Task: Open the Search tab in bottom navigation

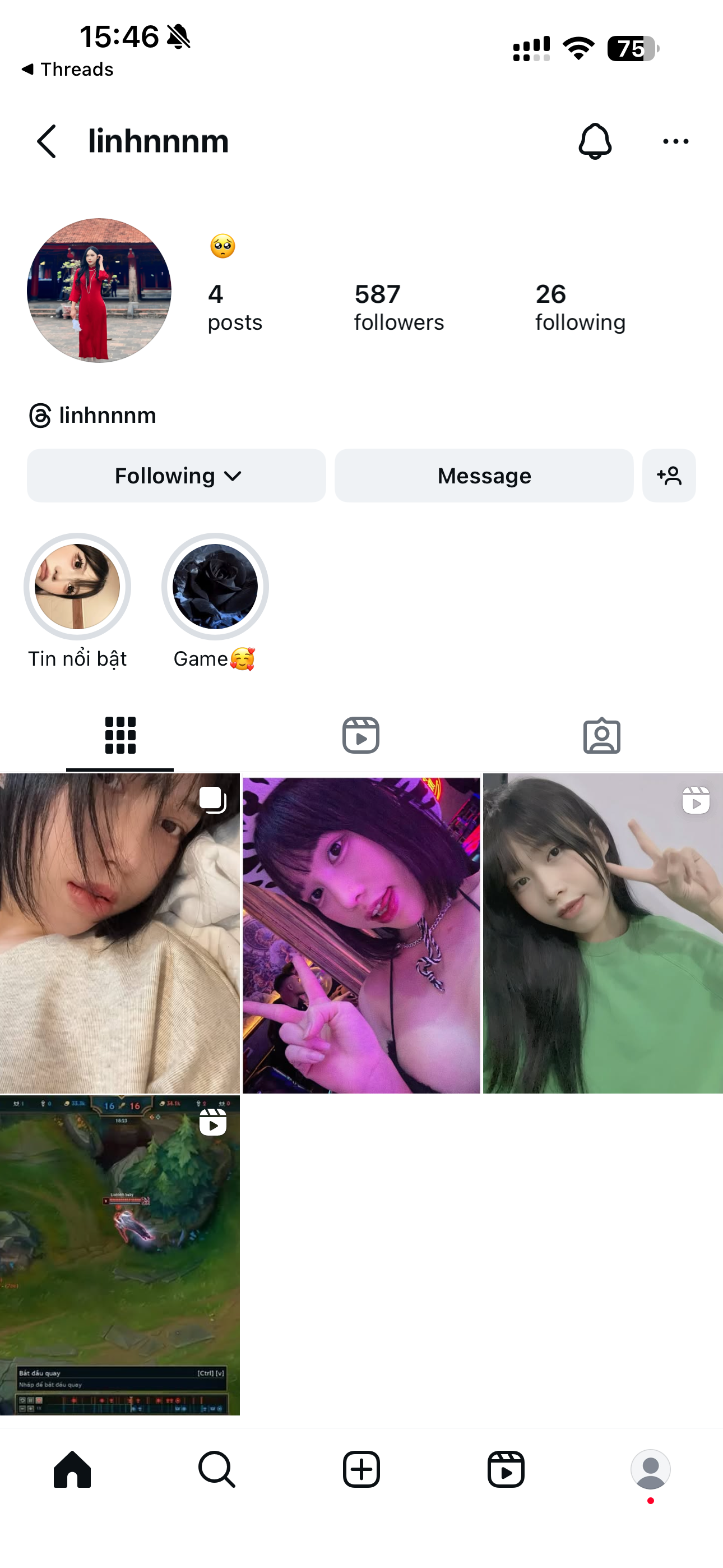Action: (217, 1469)
